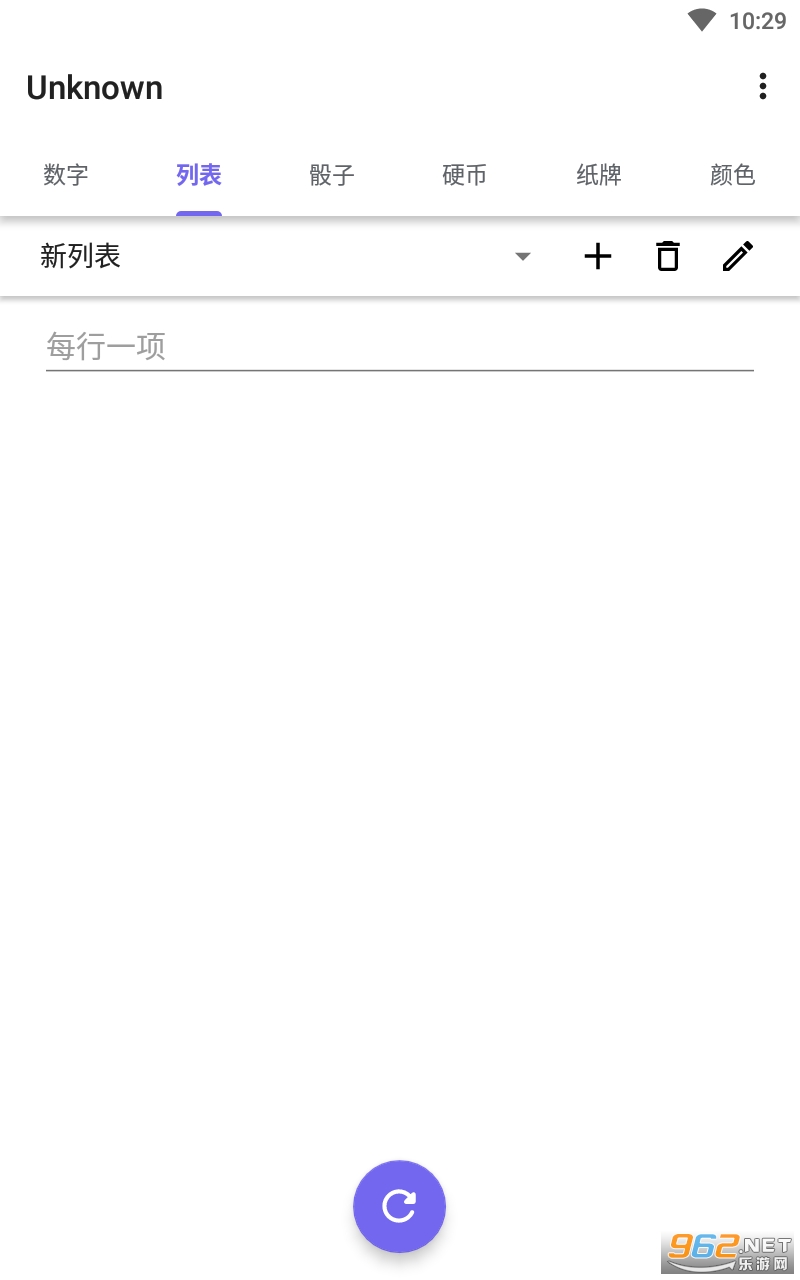Add a new list with plus icon
800x1280 pixels.
(598, 257)
